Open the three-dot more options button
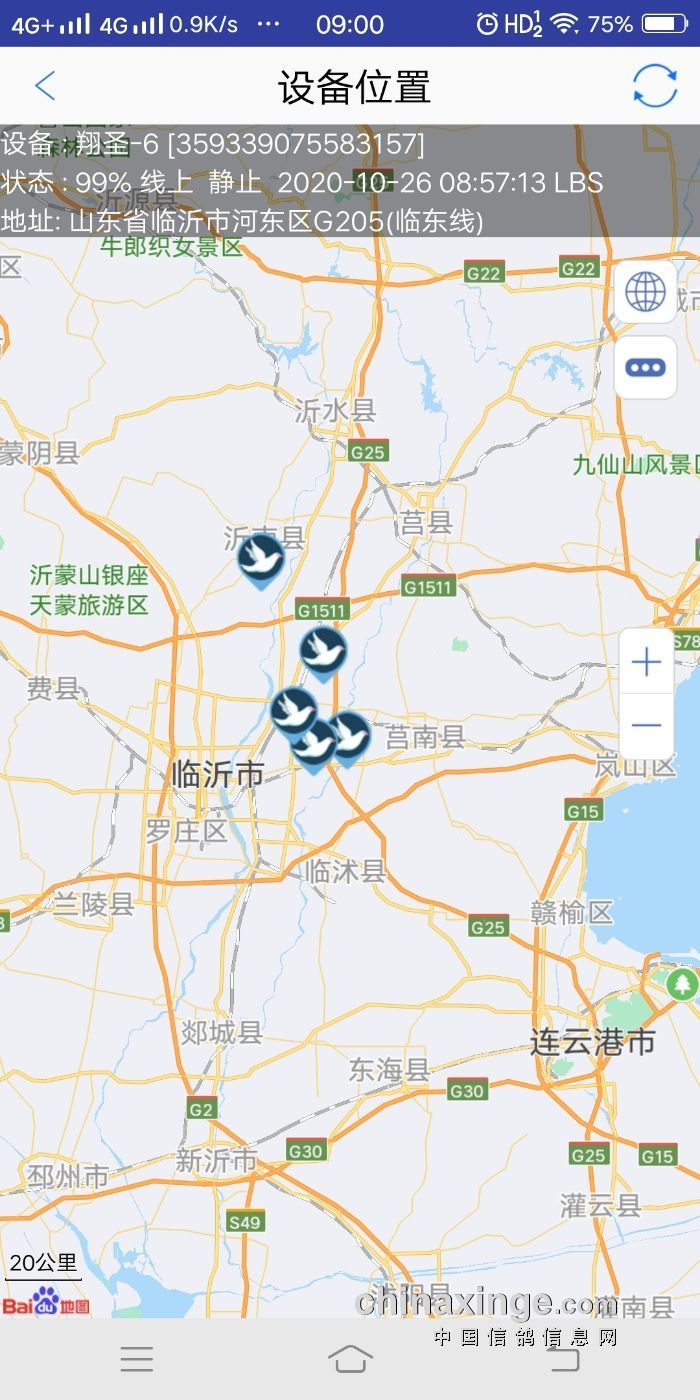 (x=645, y=368)
